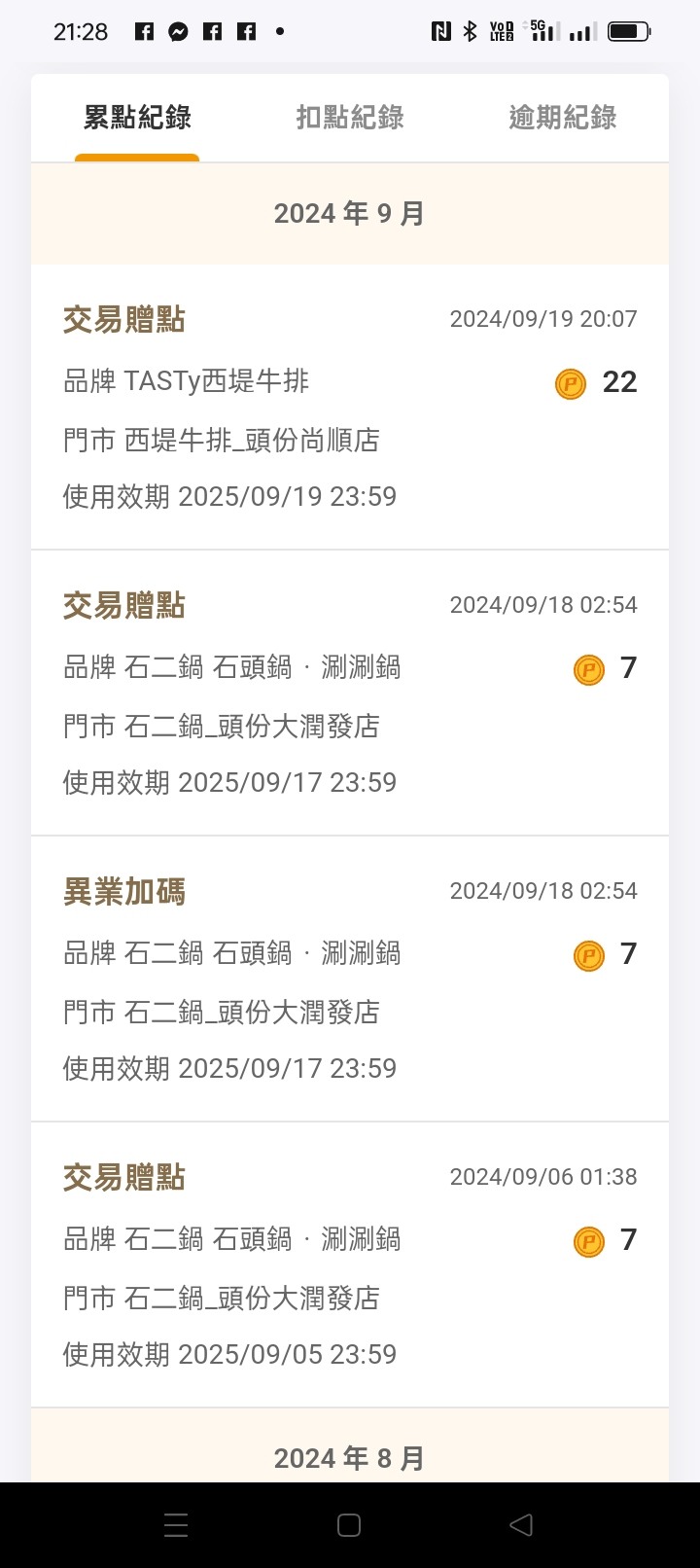
Task: Switch to the 扣點紀錄 tab
Action: coord(350,118)
